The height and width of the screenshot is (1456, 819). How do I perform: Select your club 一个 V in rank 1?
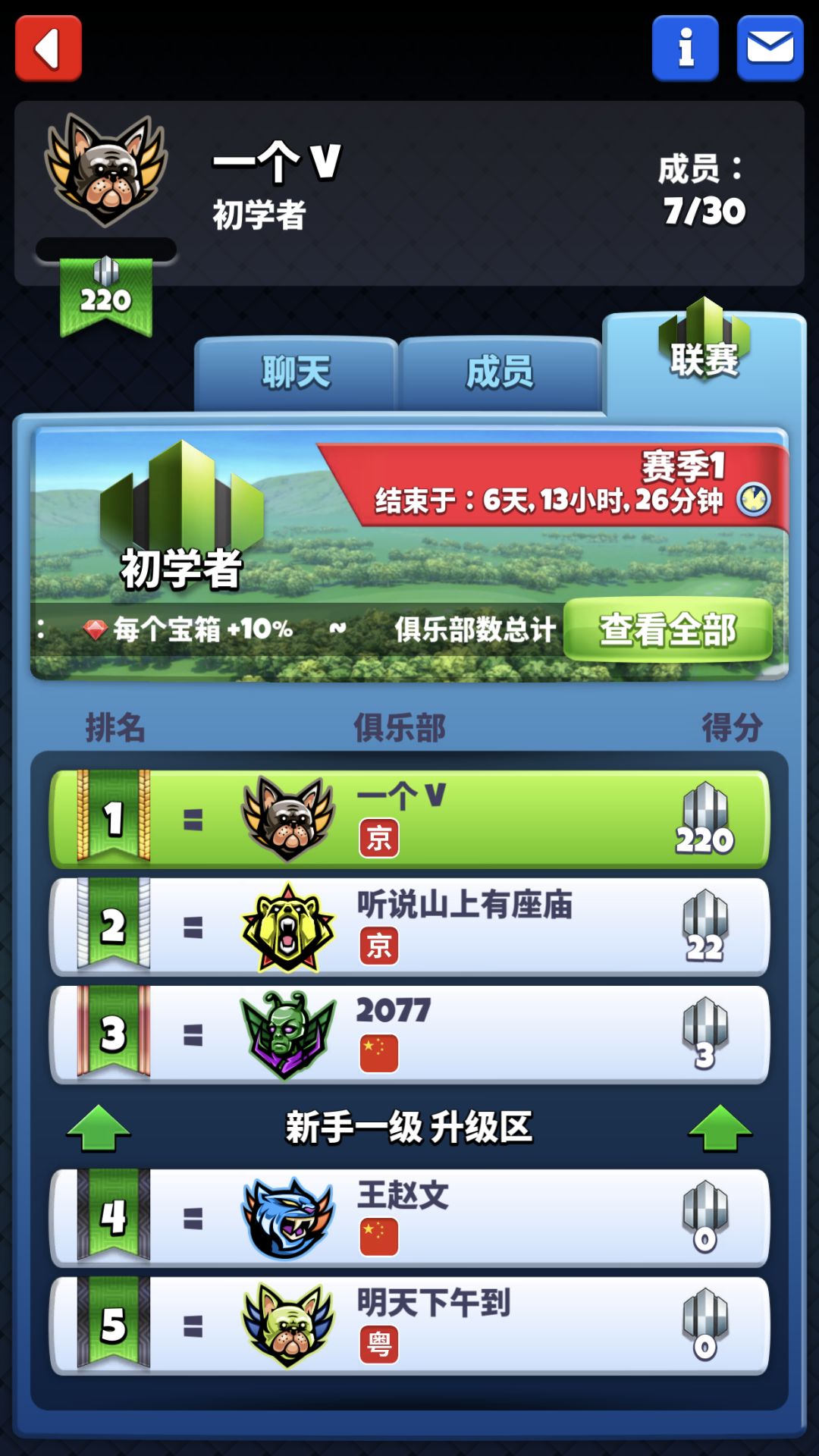tap(409, 819)
